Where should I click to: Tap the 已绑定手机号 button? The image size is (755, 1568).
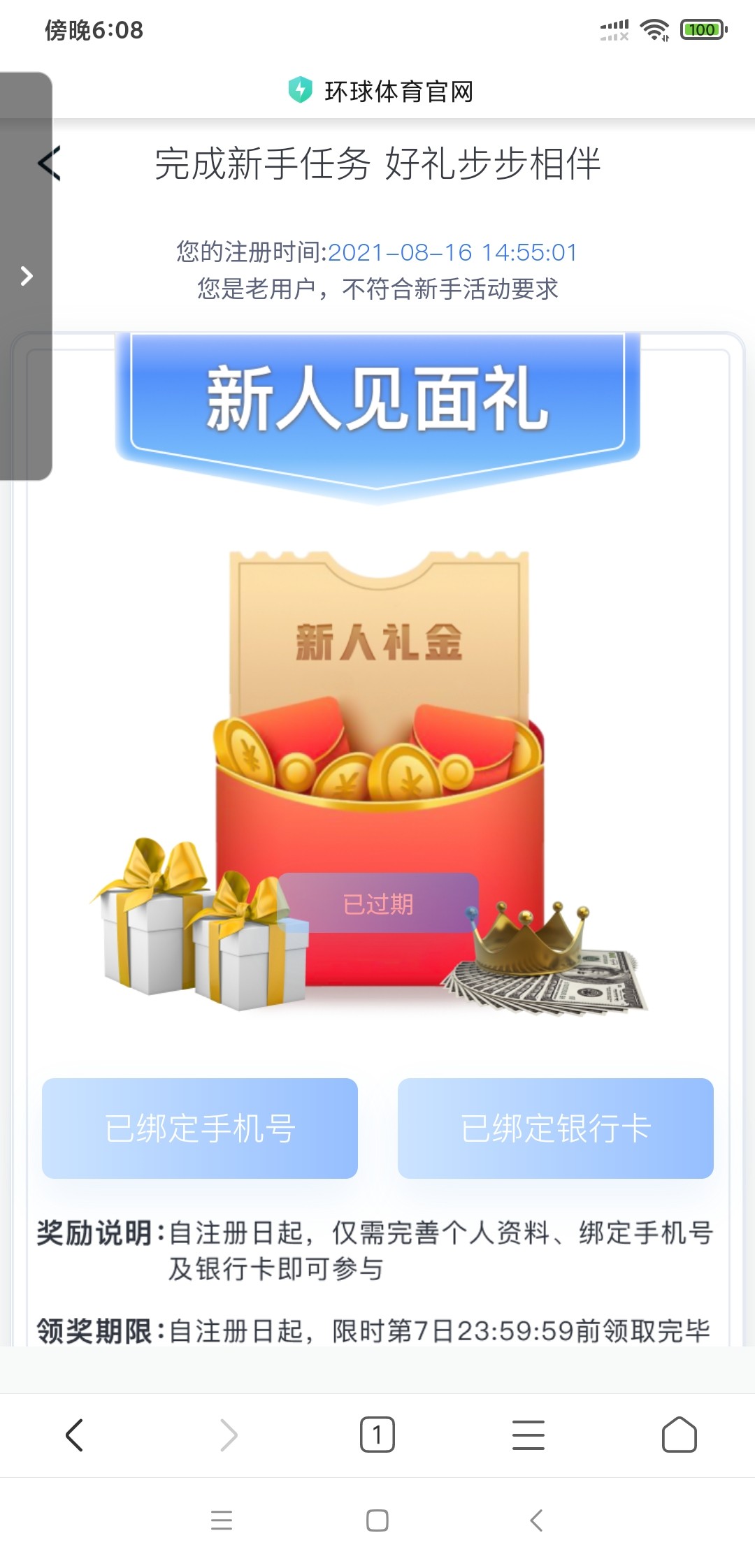pyautogui.click(x=200, y=1128)
